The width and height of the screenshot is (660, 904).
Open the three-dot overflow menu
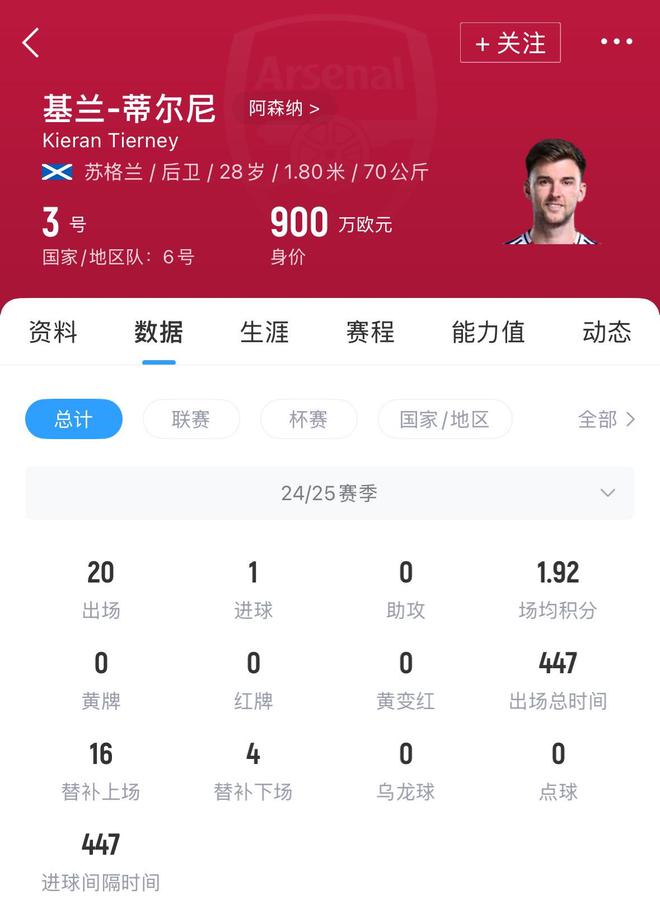pyautogui.click(x=616, y=42)
